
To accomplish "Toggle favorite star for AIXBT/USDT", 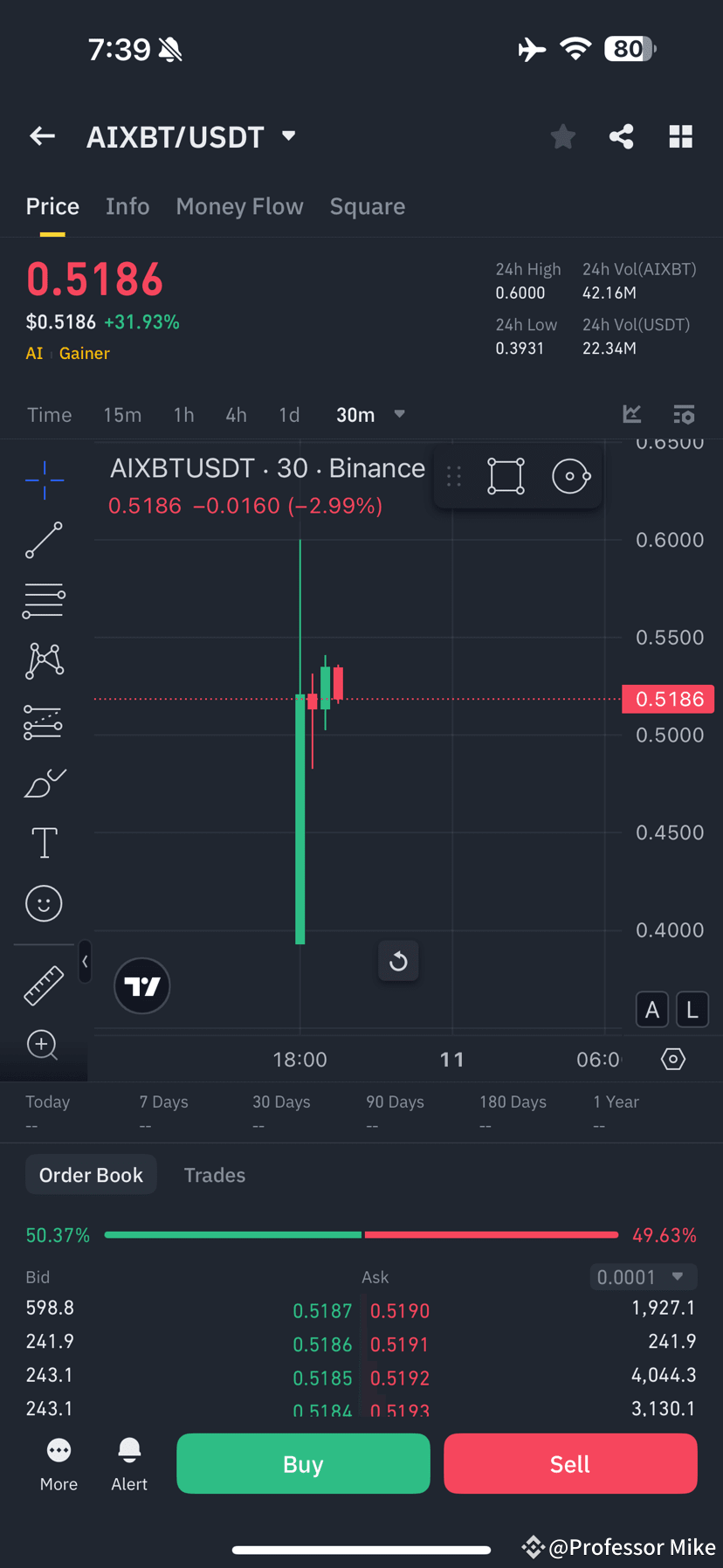I will point(562,136).
